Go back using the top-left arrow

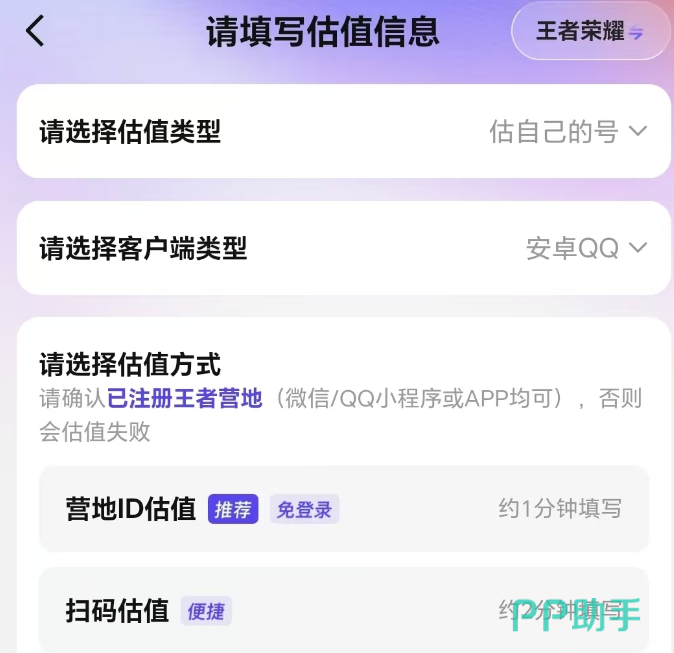[x=35, y=31]
